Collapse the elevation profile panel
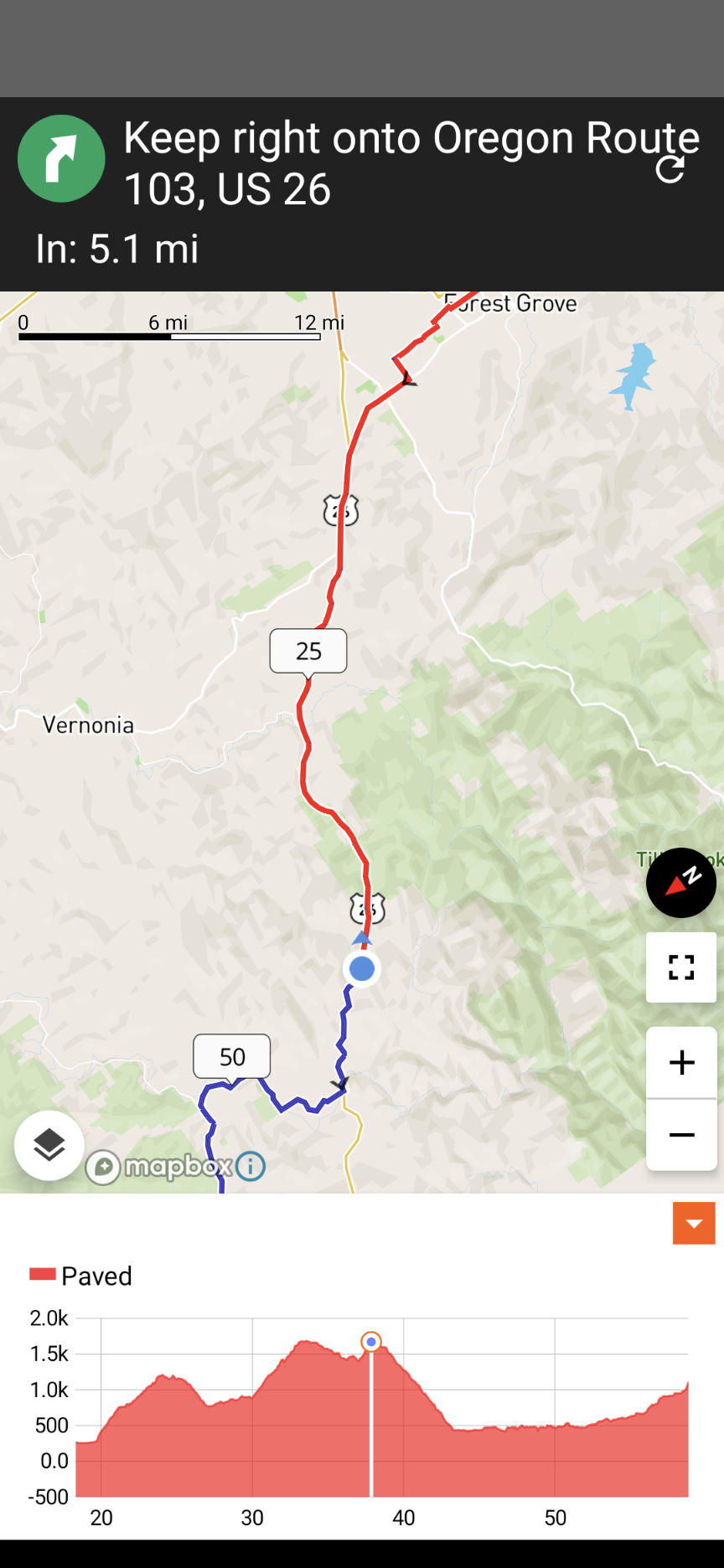 693,1224
